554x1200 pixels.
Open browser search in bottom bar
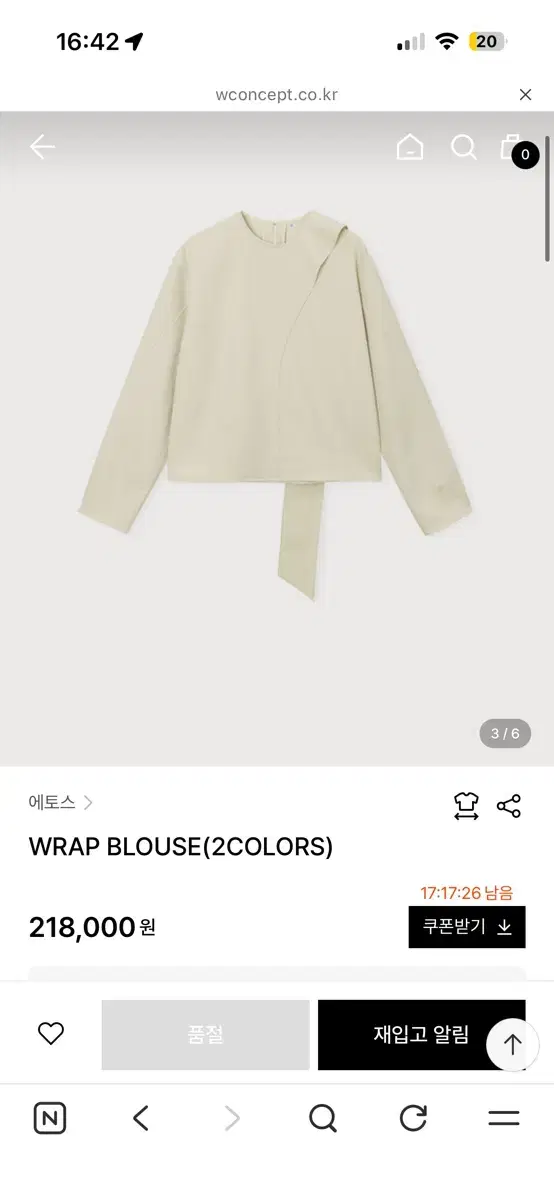coord(322,1118)
